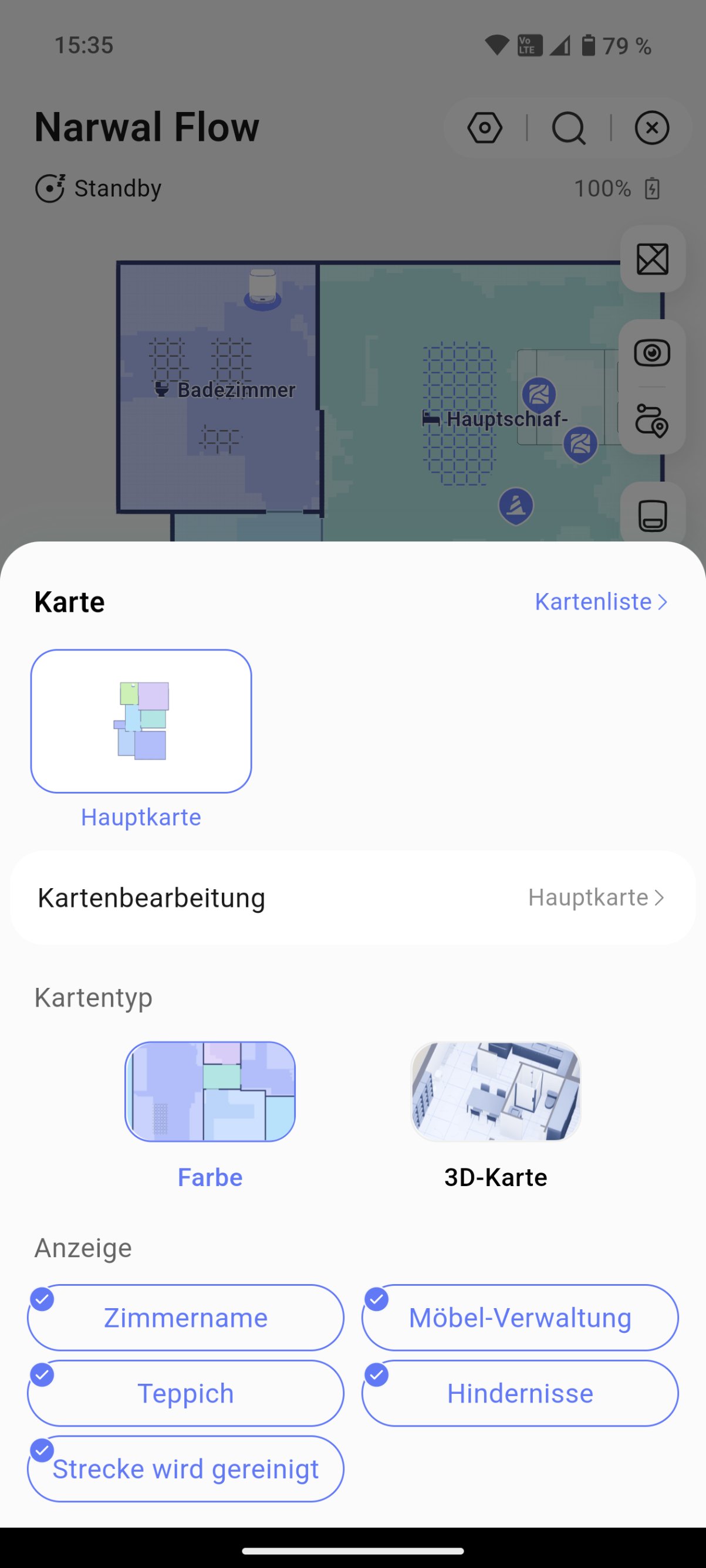Choose the Farbe map type
Viewport: 706px width, 1568px height.
(x=210, y=1091)
